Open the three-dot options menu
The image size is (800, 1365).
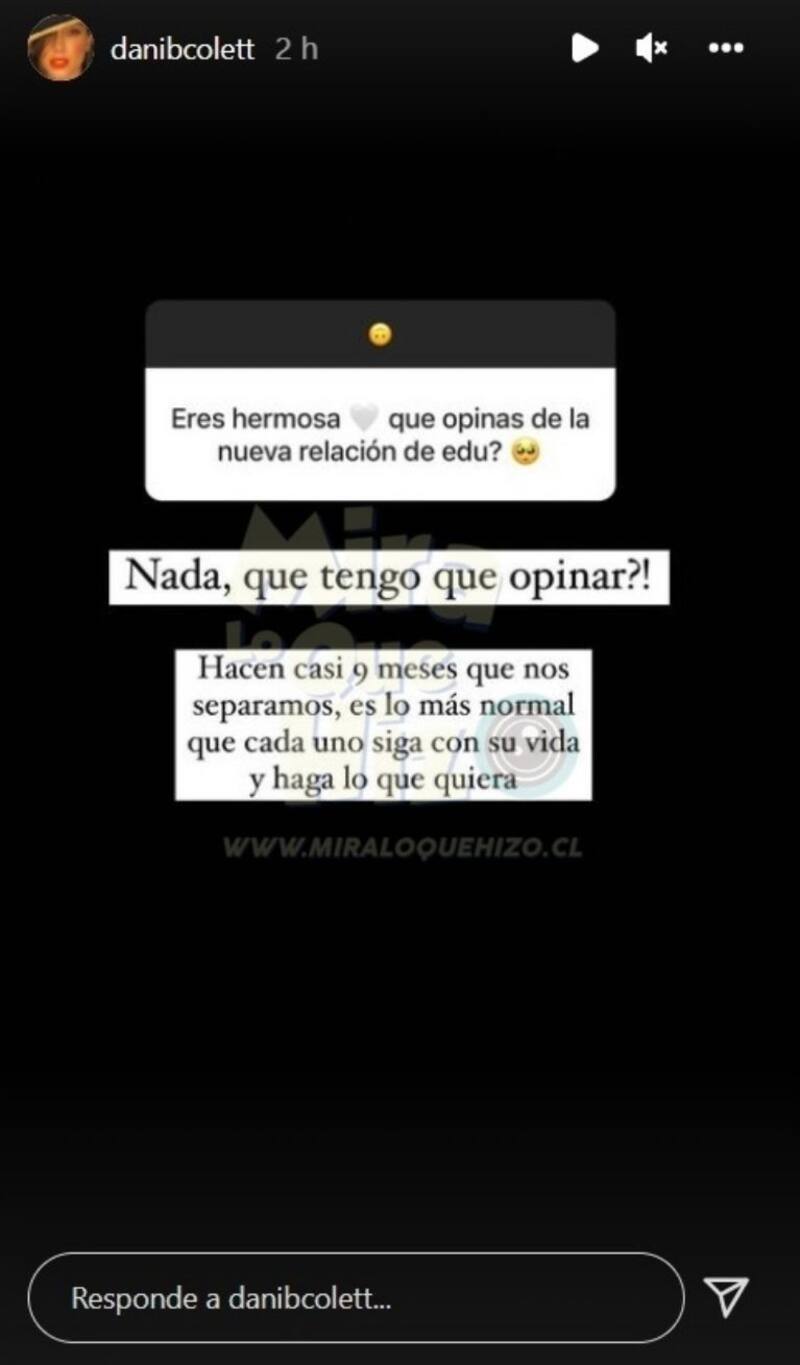(725, 47)
